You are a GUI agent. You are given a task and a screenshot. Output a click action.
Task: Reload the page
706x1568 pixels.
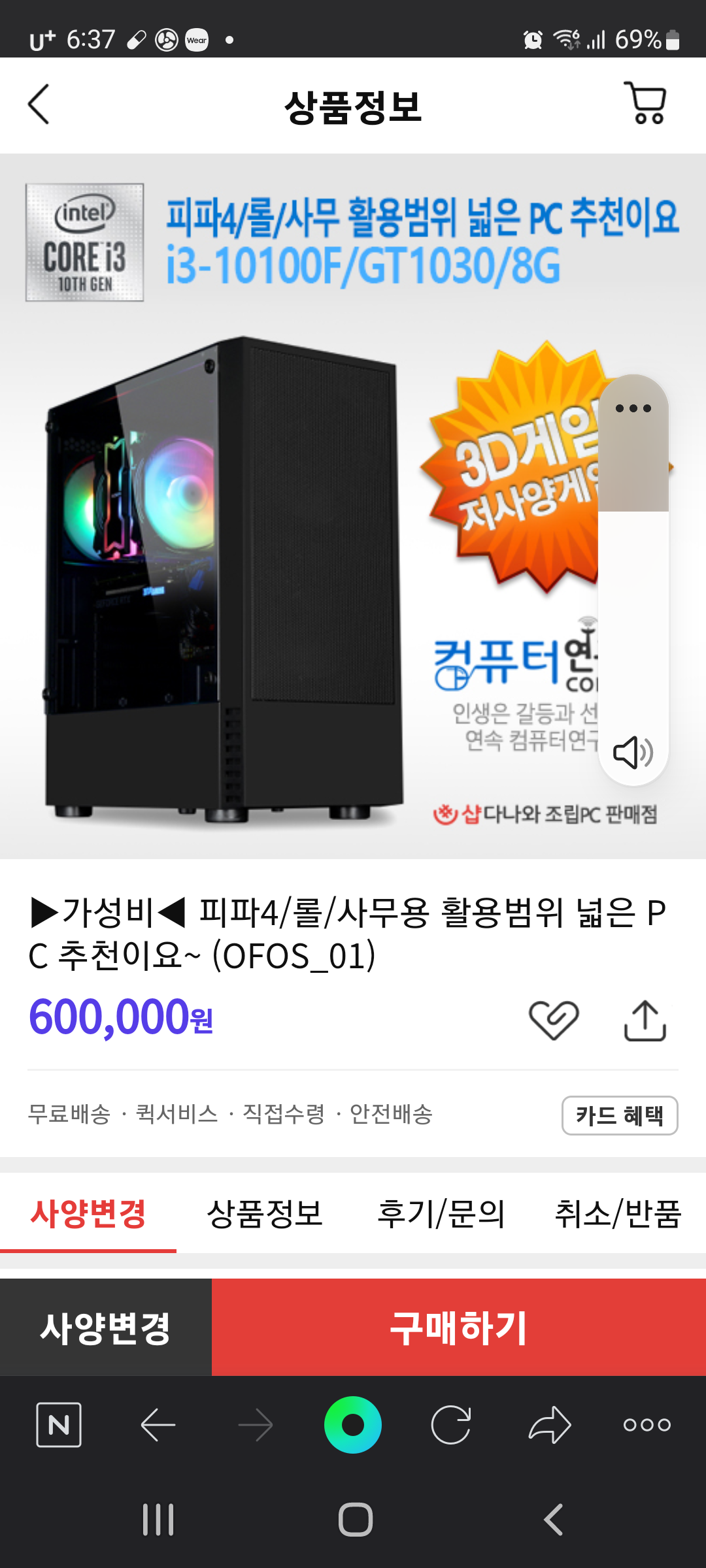(451, 1424)
